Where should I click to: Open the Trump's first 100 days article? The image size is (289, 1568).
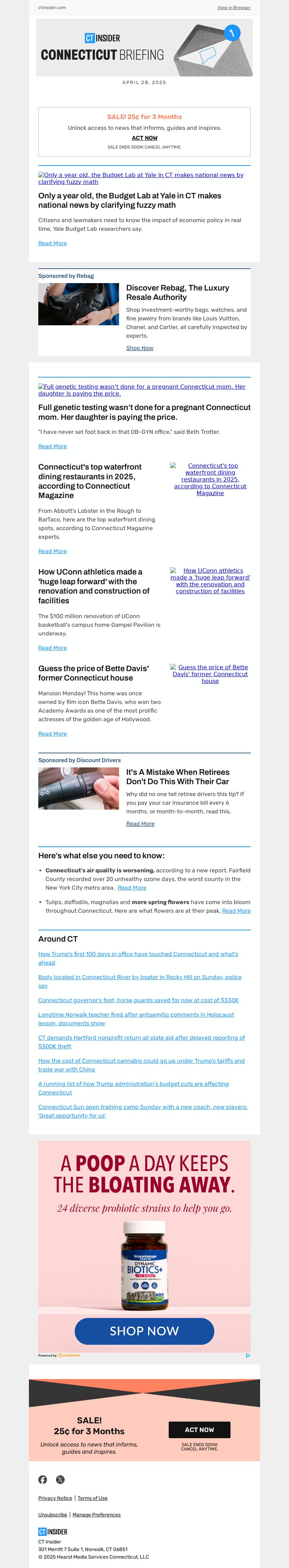[138, 955]
